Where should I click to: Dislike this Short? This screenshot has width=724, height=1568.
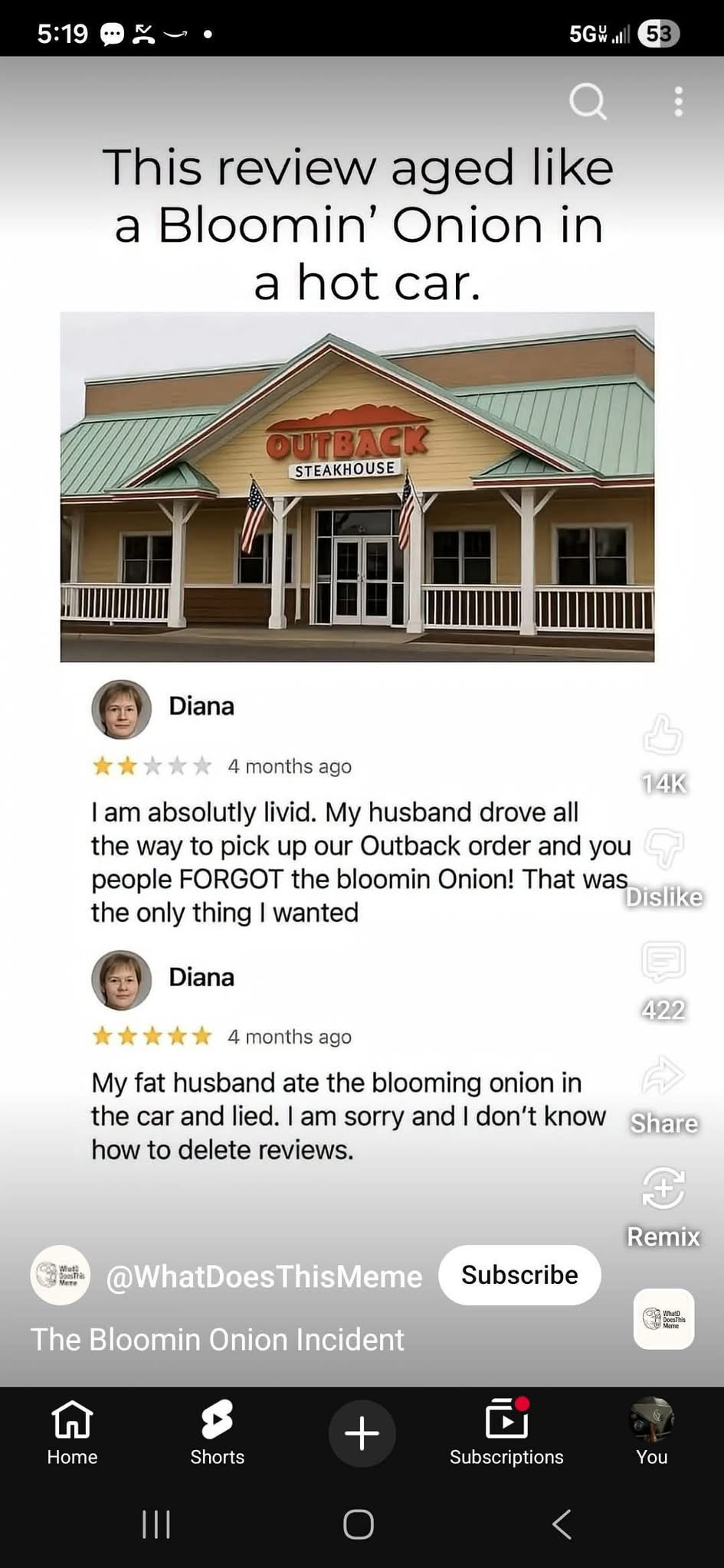click(663, 848)
